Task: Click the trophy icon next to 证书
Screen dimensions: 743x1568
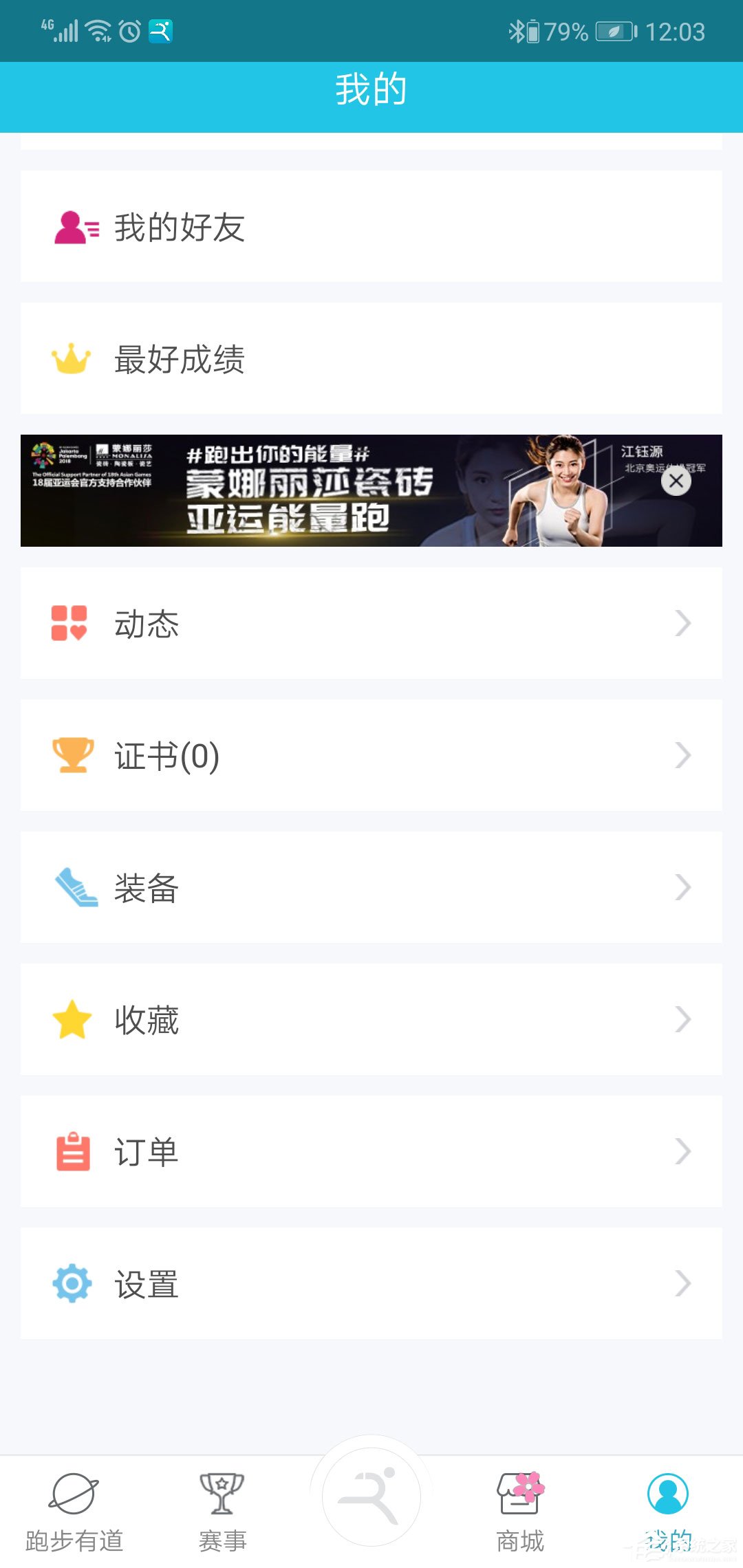Action: (72, 755)
